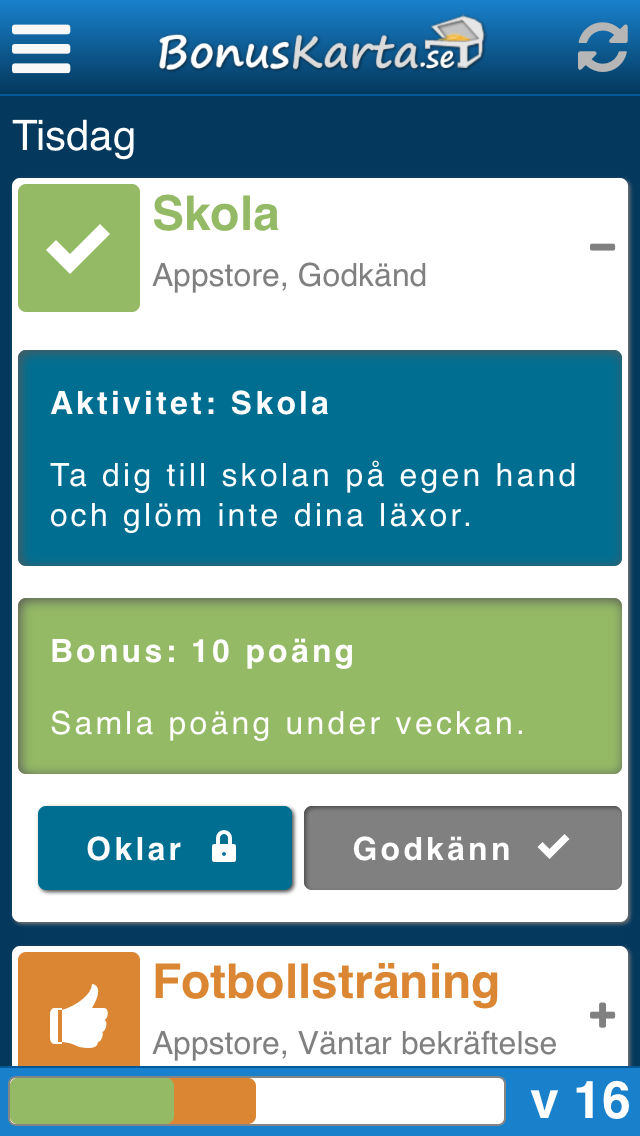Open the hamburger menu
The image size is (640, 1136).
[41, 48]
